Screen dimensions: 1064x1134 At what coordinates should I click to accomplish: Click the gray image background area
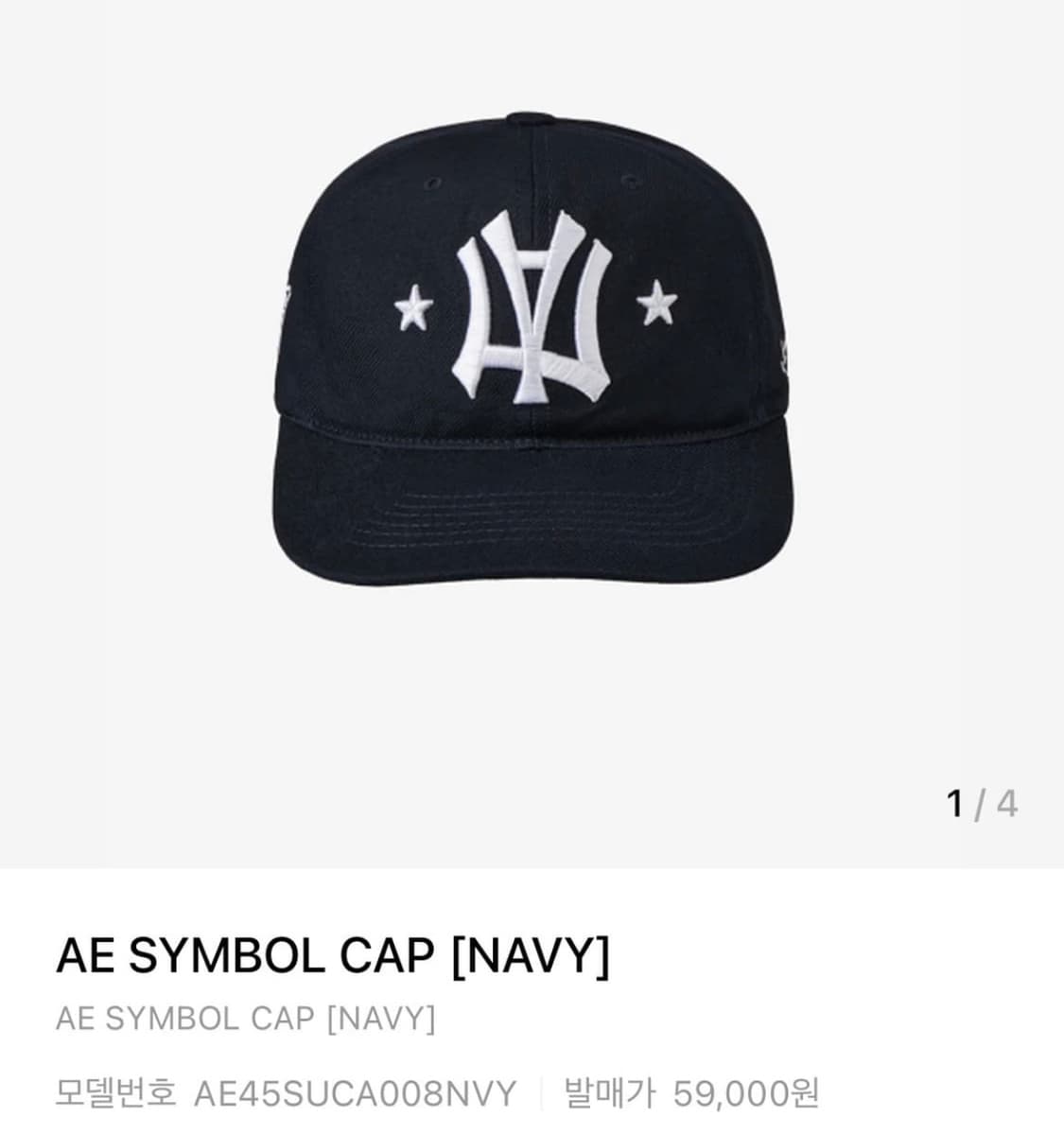tap(142, 709)
